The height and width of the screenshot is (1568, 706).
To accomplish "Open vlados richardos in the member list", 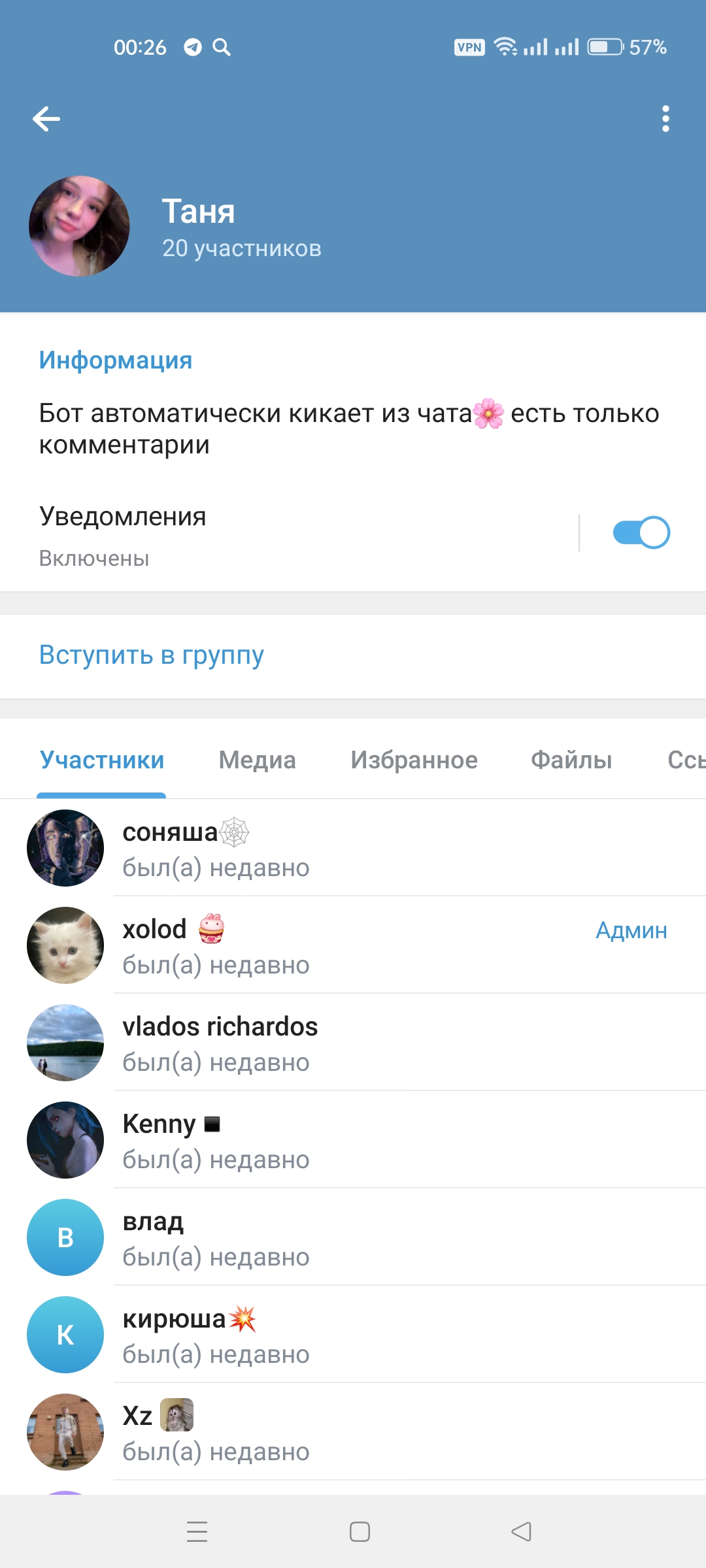I will [353, 1043].
